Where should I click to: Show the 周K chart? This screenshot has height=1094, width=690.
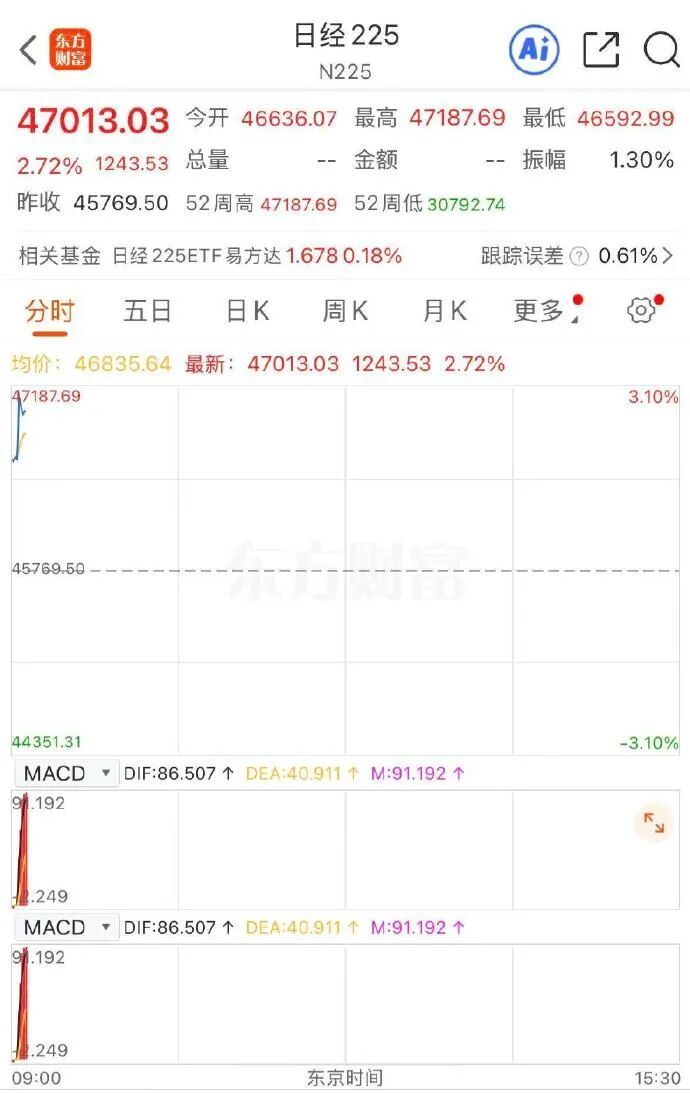pyautogui.click(x=345, y=311)
